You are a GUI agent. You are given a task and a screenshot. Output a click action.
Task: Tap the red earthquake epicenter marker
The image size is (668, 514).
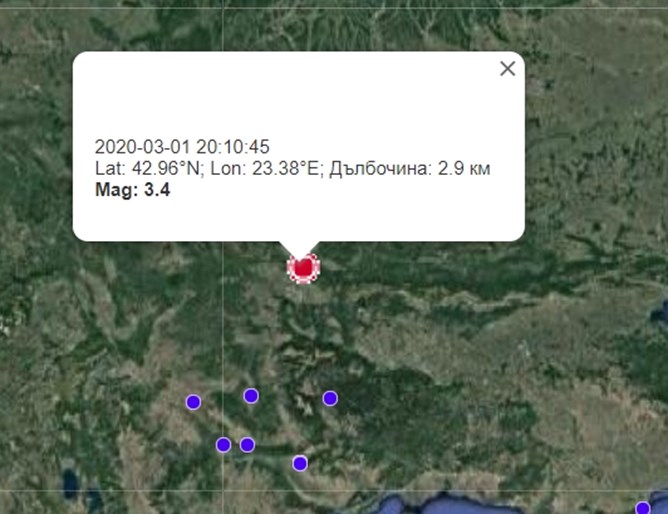(302, 267)
